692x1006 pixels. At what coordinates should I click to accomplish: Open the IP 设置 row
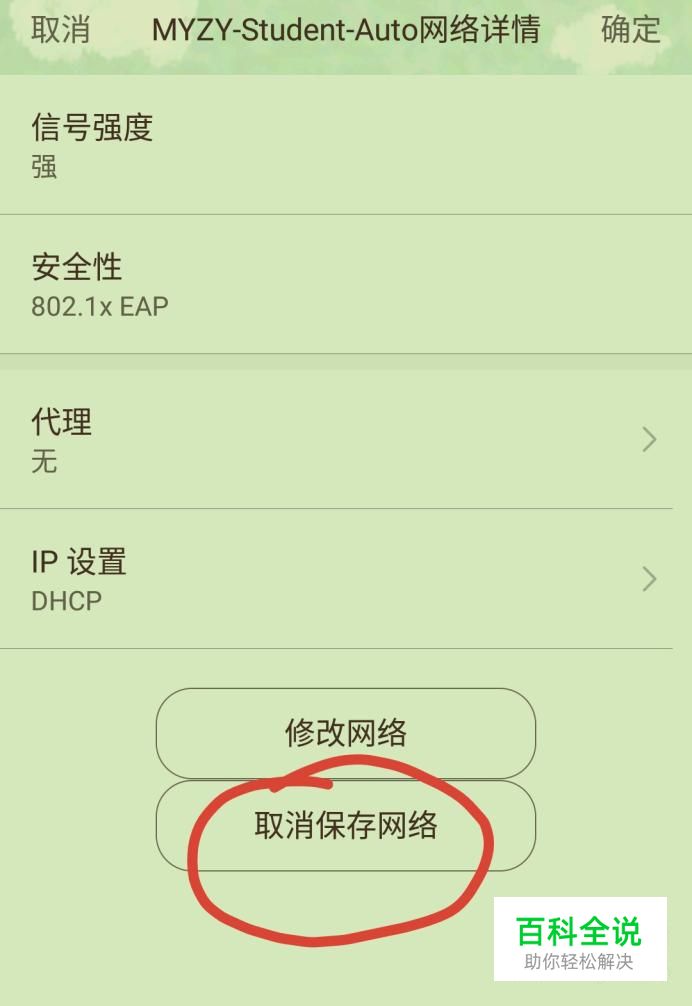346,579
